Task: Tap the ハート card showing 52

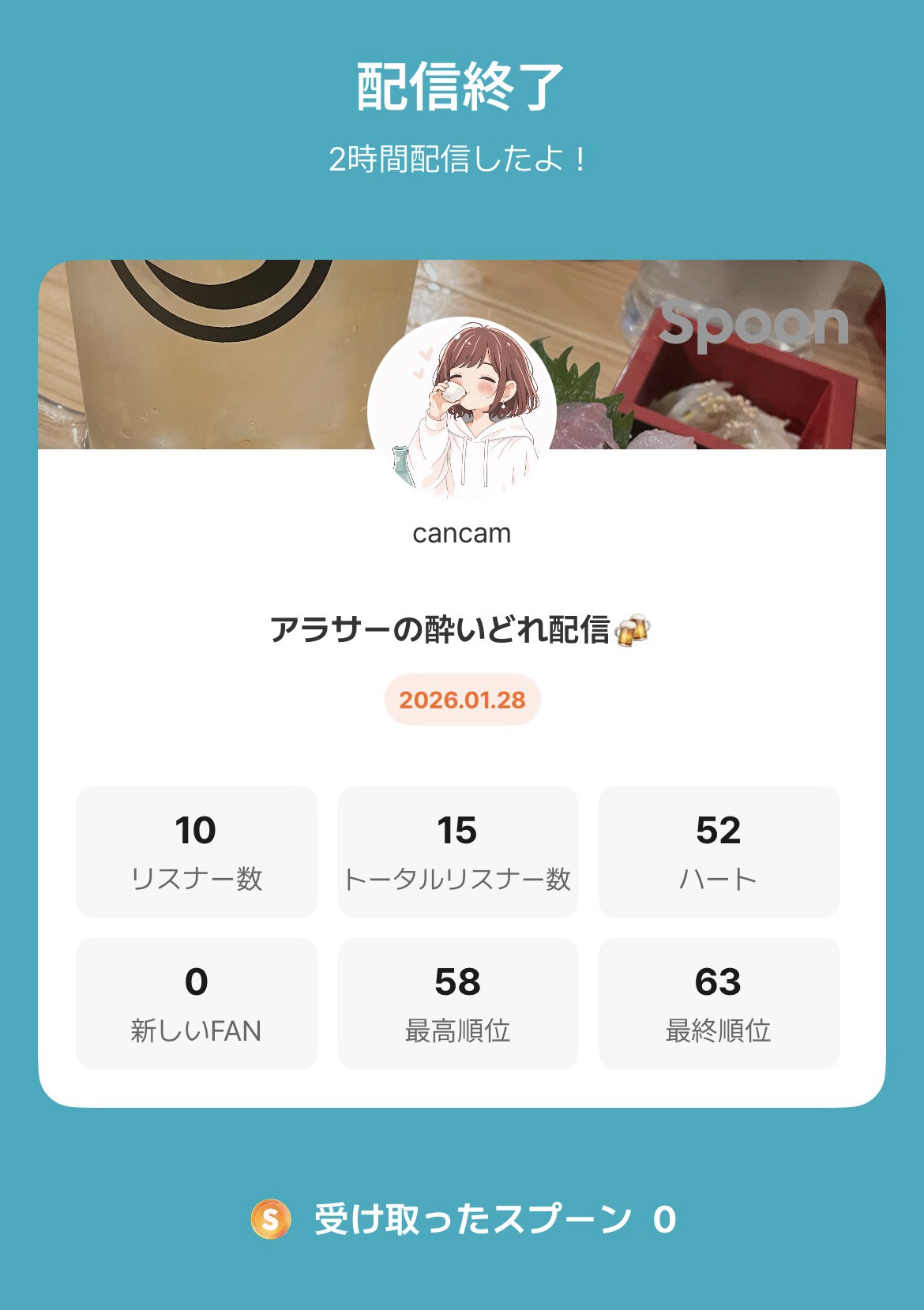Action: [x=720, y=850]
